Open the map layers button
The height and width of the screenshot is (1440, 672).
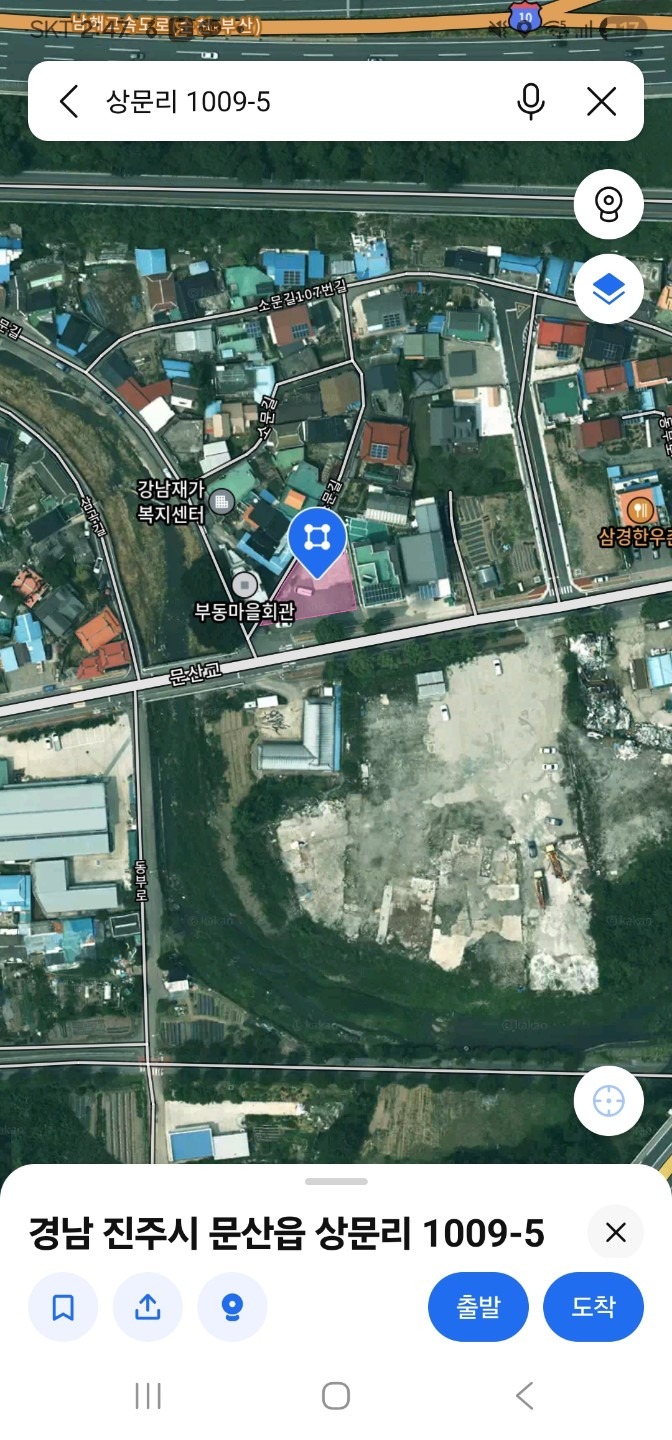coord(608,289)
